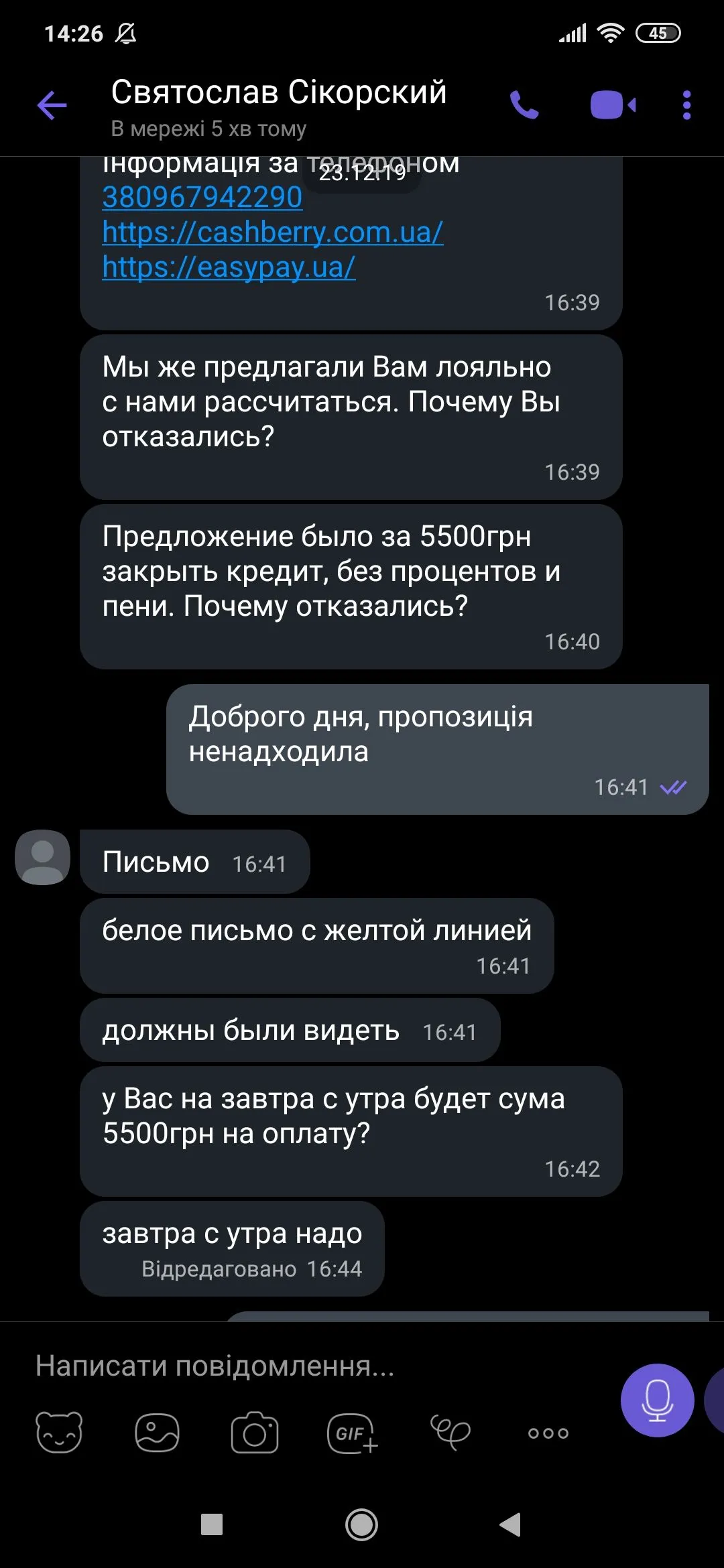
Task: Open the GIF creator
Action: click(352, 1433)
